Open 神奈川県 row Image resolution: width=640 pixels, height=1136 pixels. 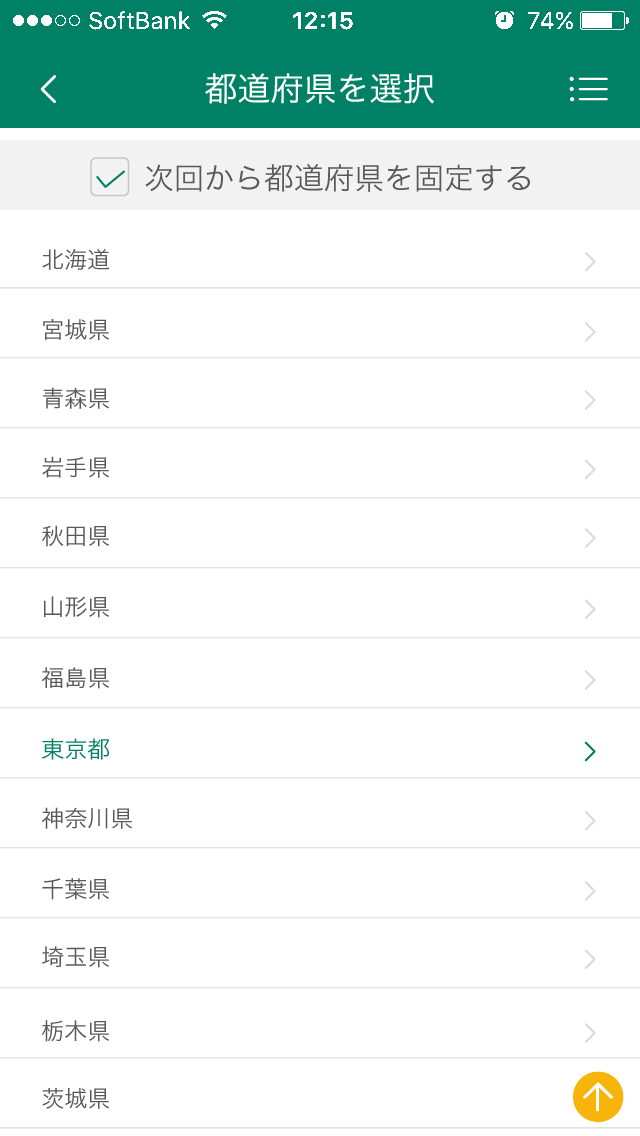point(88,819)
